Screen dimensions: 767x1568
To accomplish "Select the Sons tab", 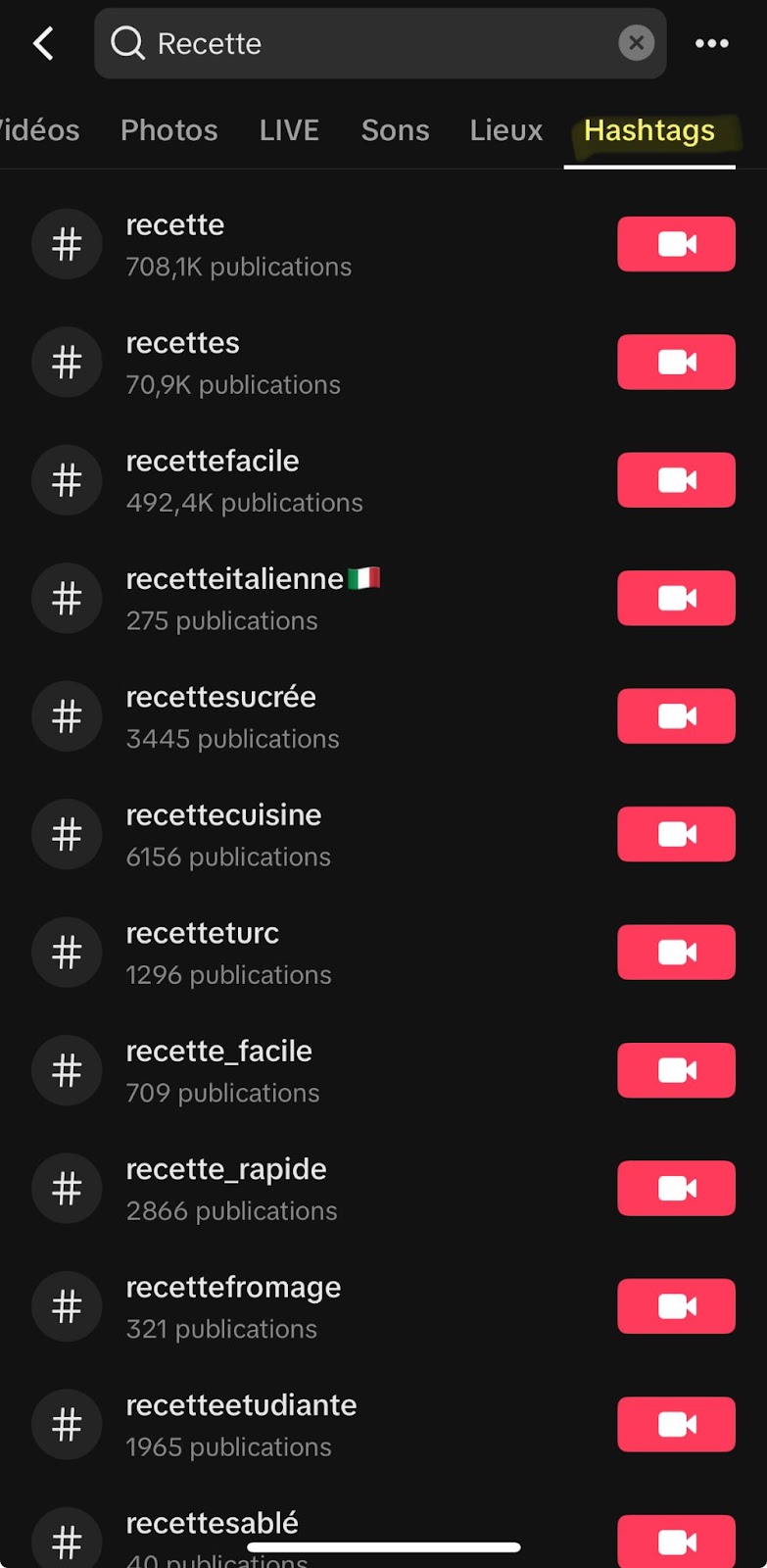I will pyautogui.click(x=395, y=130).
